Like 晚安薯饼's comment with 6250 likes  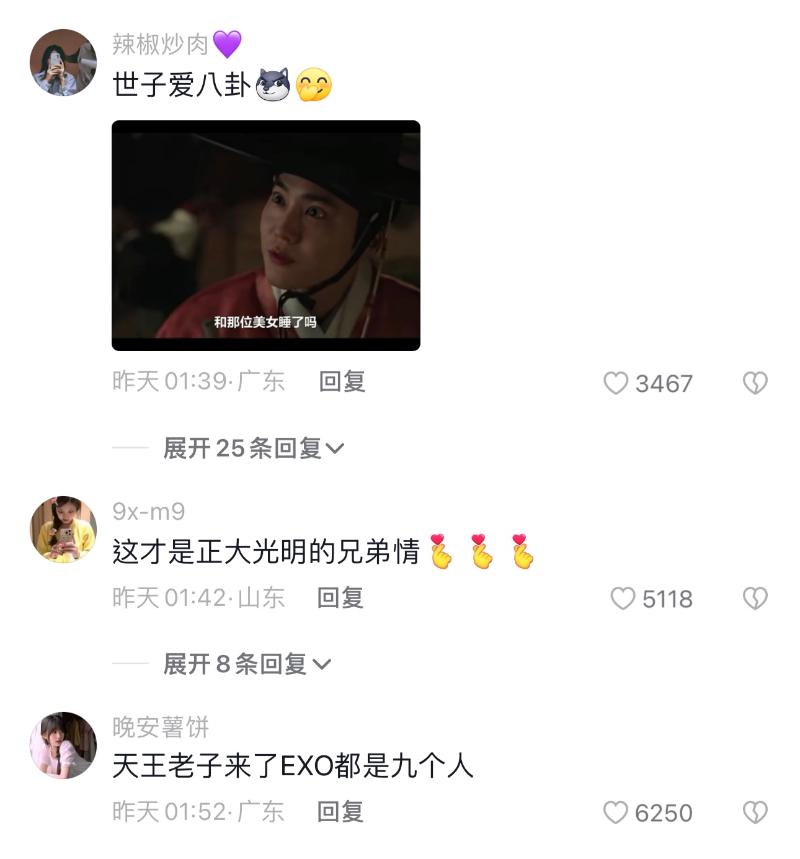coord(616,812)
